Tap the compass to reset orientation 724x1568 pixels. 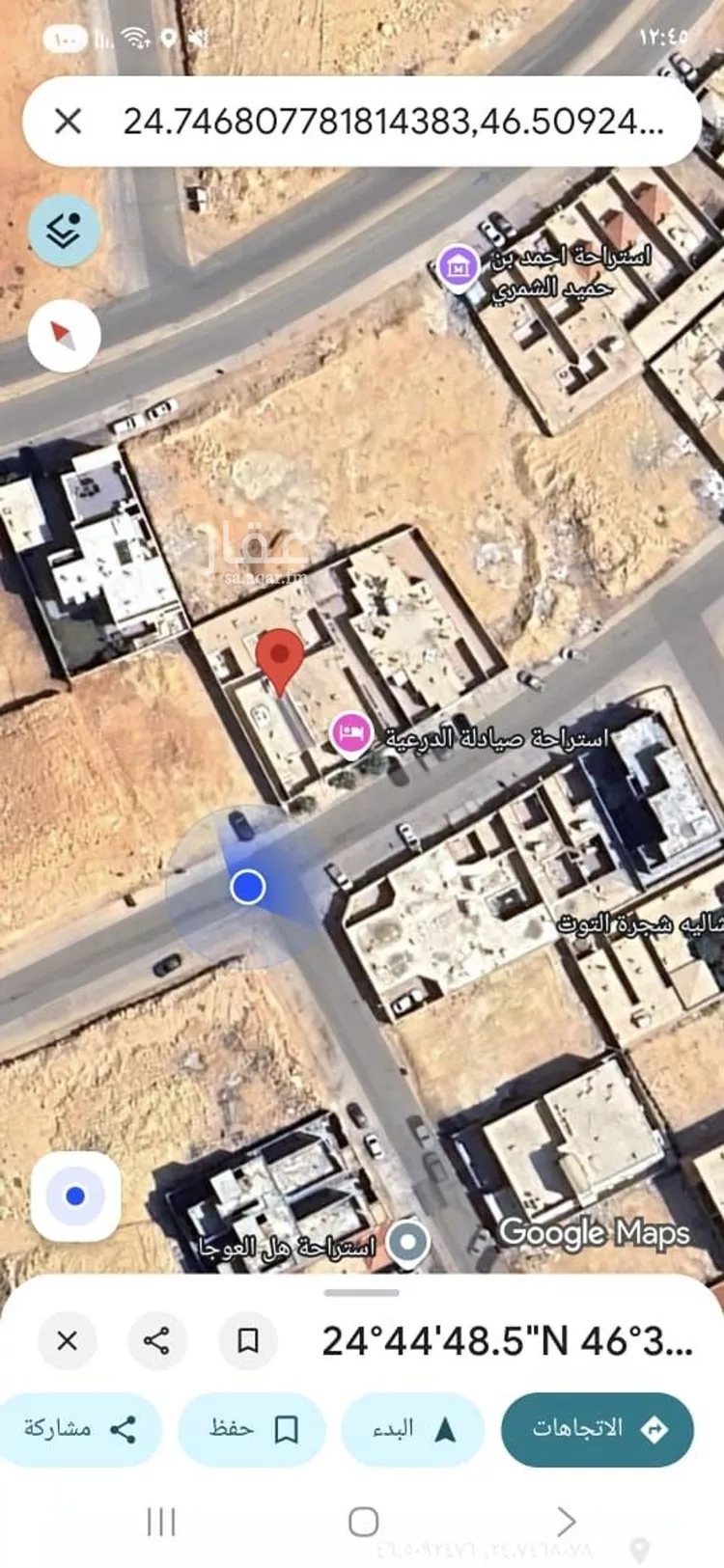pos(64,335)
